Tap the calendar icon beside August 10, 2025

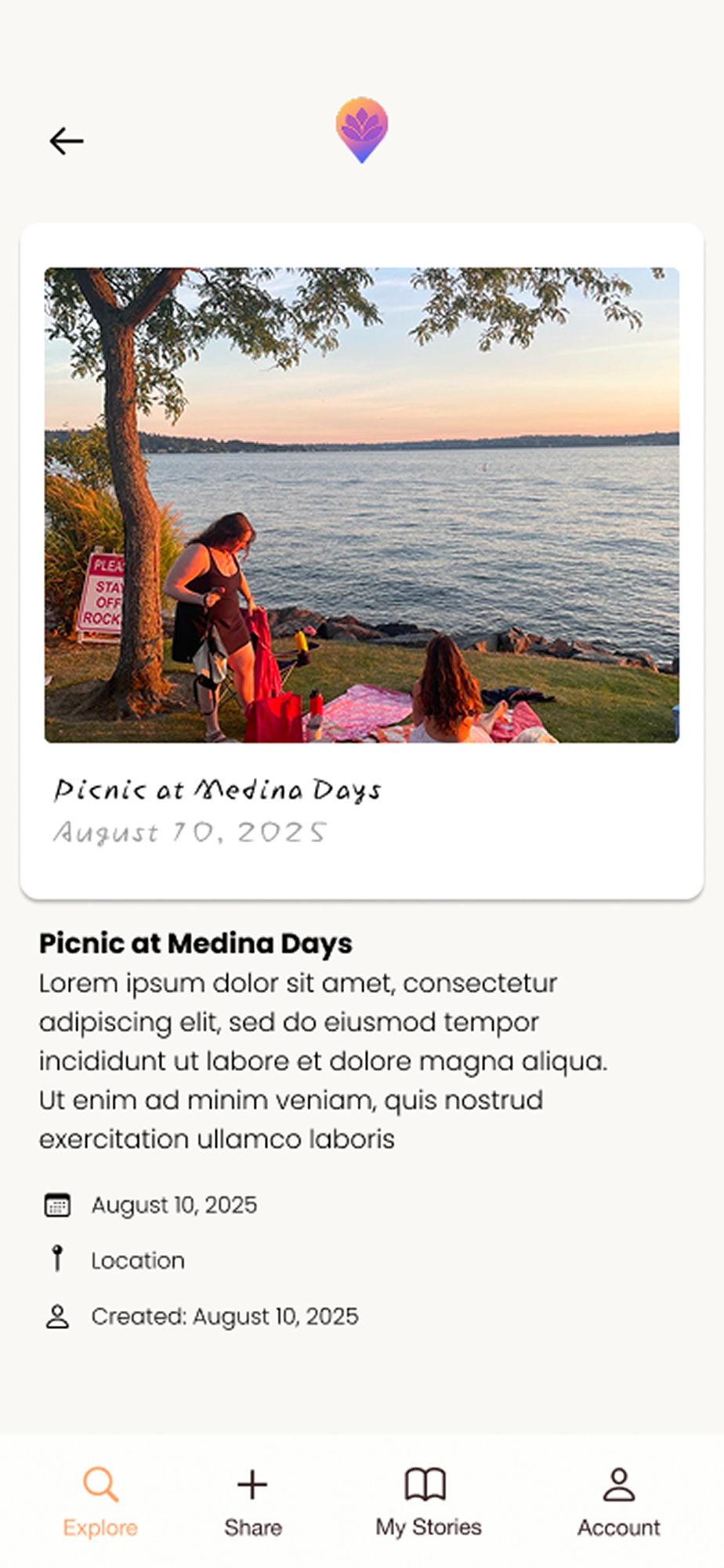coord(56,1205)
